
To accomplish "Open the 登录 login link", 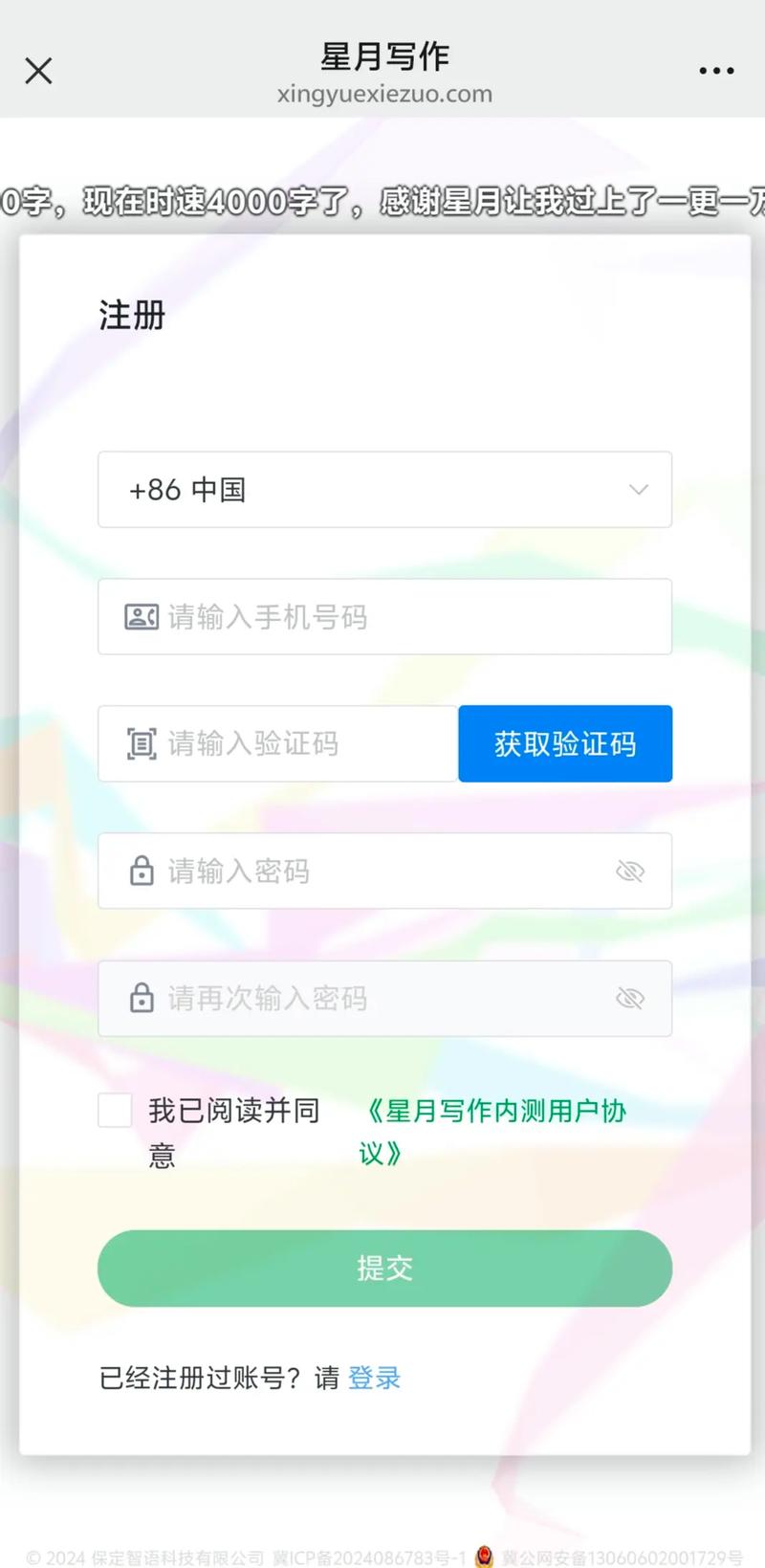I will tap(374, 1378).
